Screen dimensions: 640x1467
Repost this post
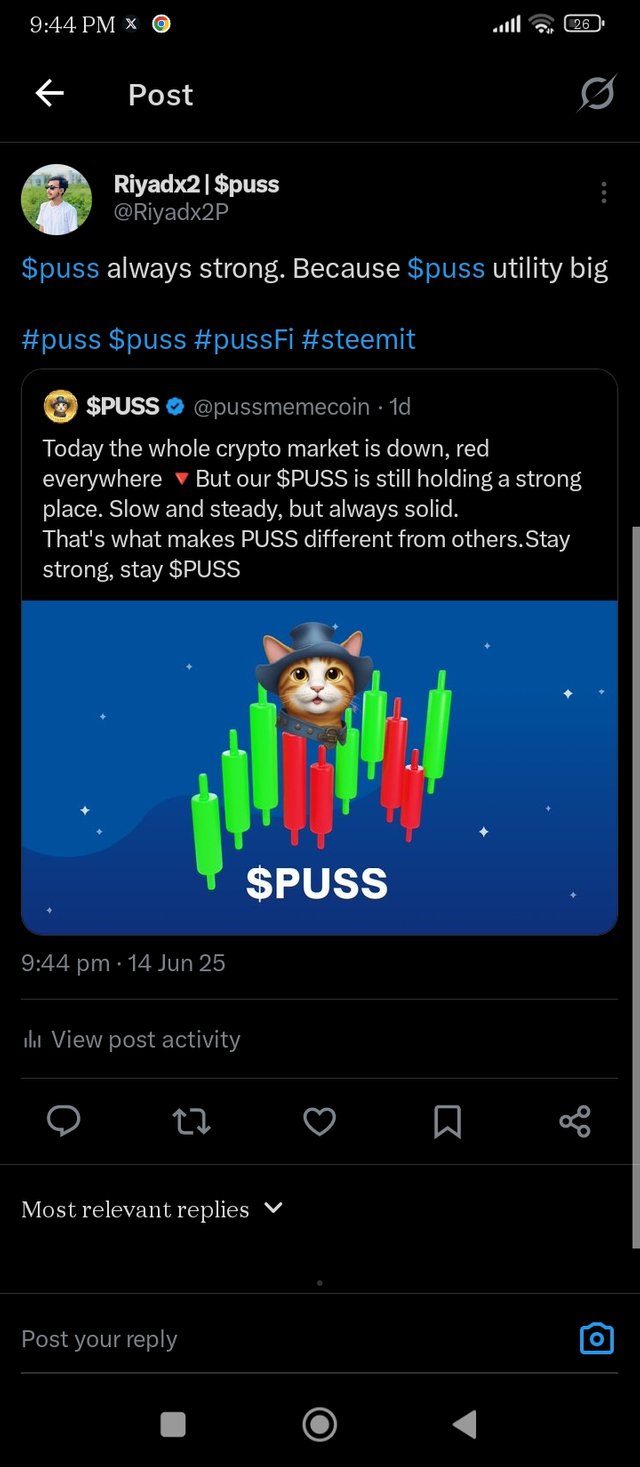191,1121
